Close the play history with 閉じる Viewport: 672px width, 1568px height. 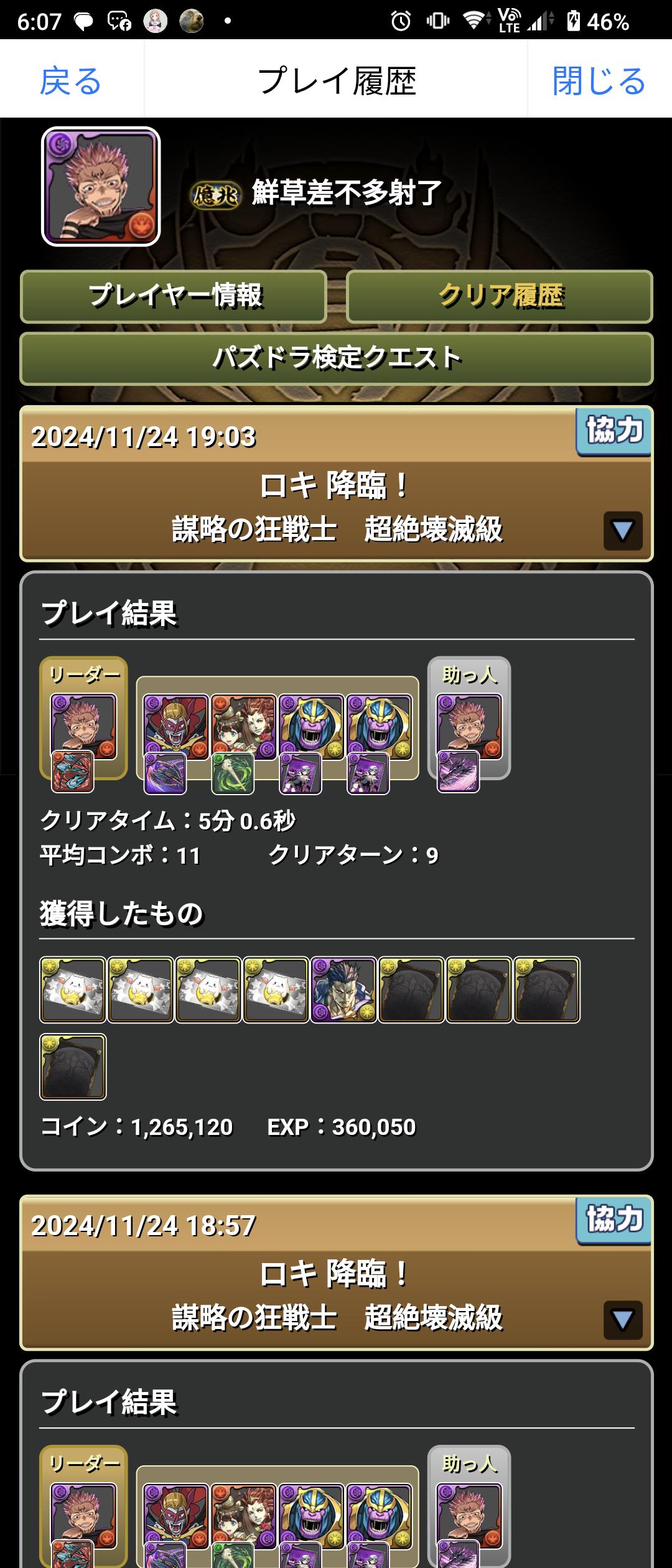[599, 81]
